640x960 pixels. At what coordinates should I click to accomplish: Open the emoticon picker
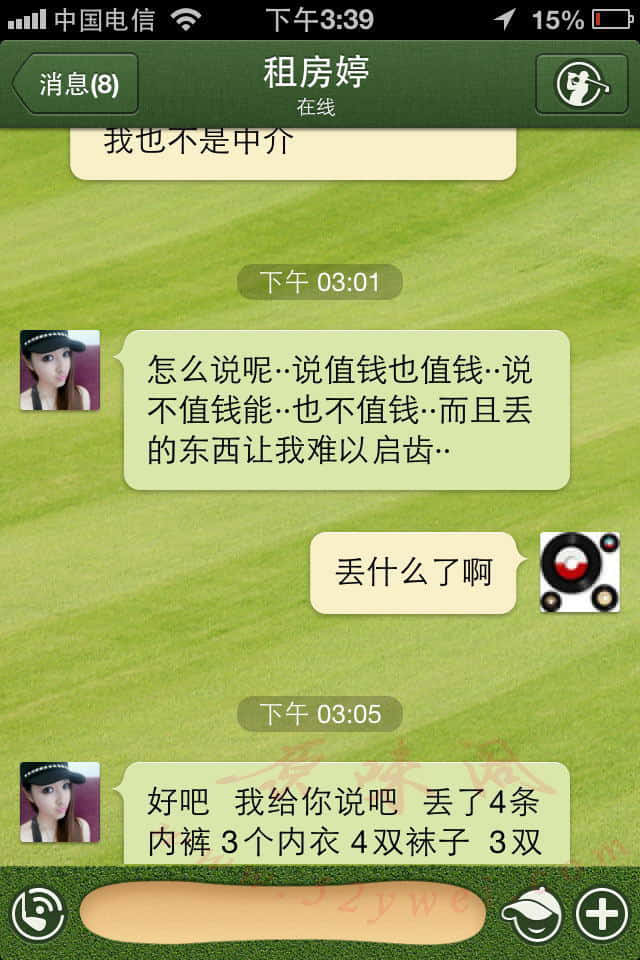pos(531,913)
